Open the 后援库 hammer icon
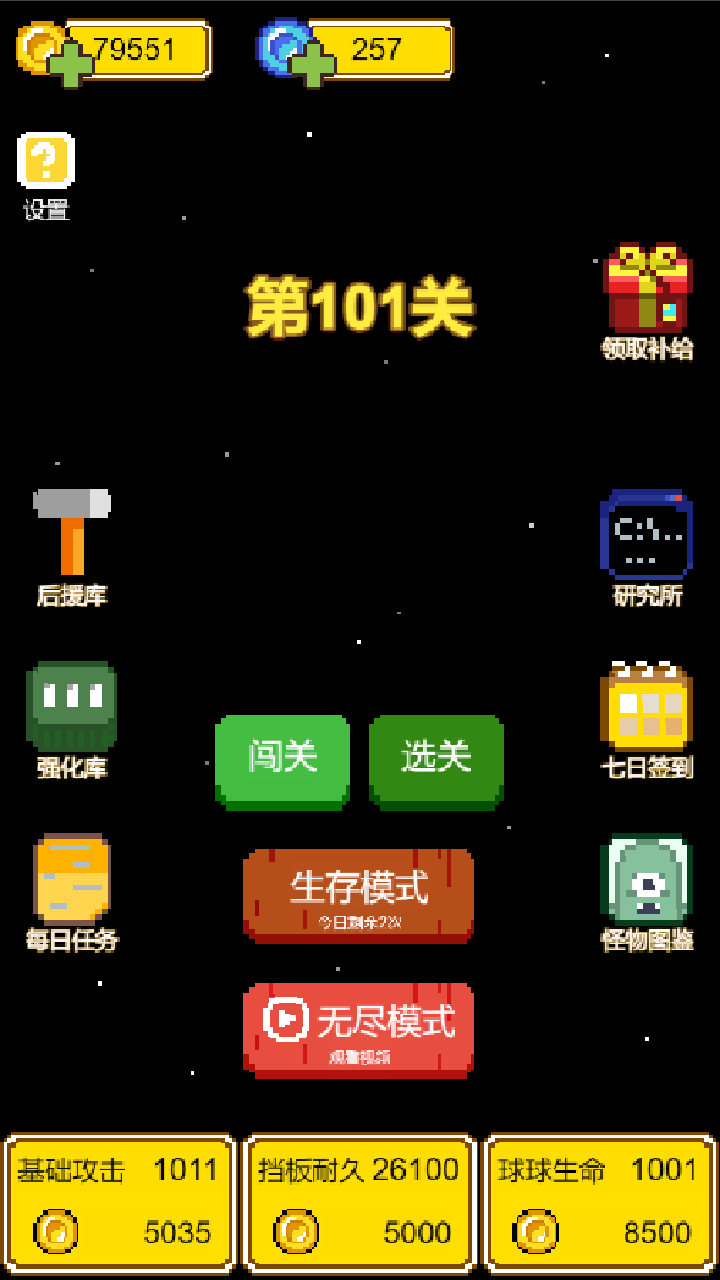 click(x=72, y=533)
